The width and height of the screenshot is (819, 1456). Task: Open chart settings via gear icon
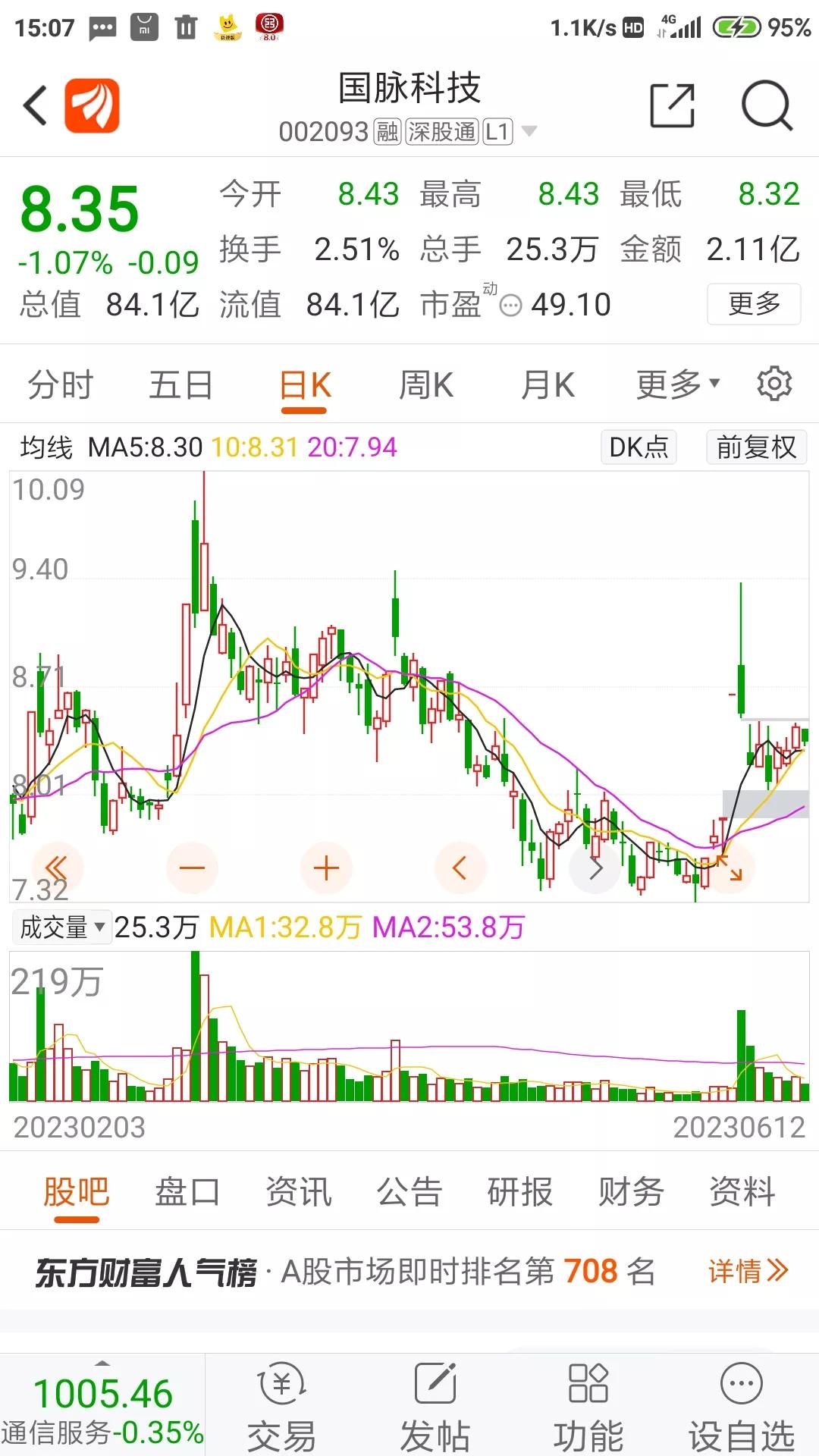coord(774,384)
